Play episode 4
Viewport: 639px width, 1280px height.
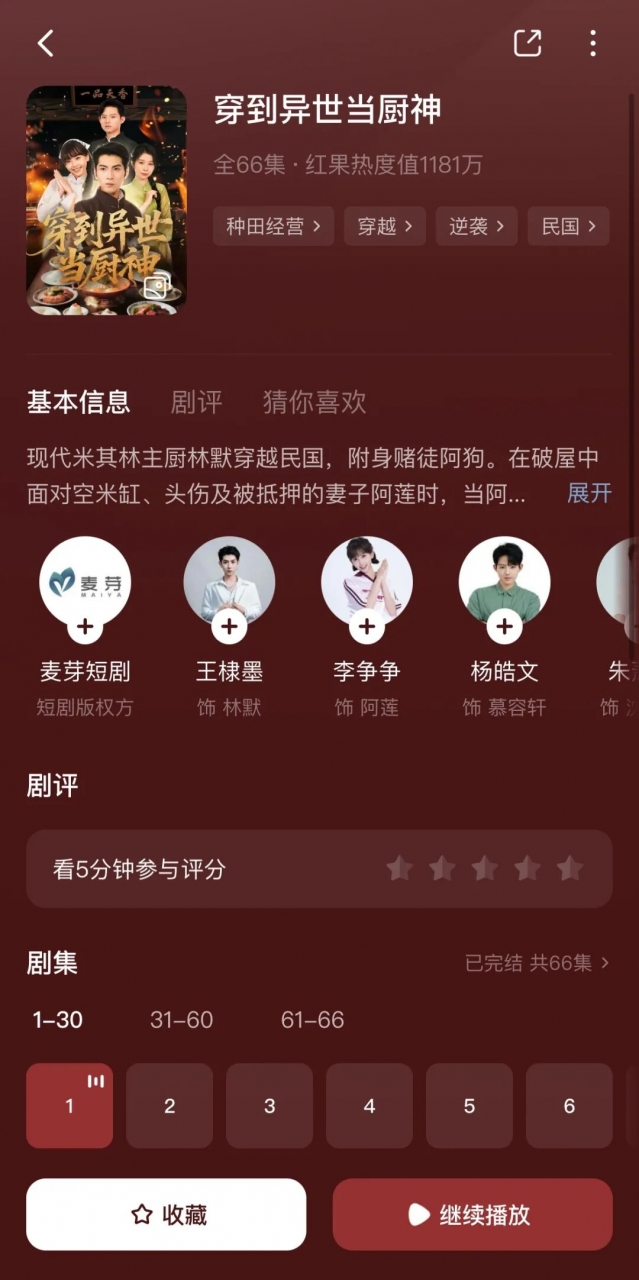(x=369, y=1106)
